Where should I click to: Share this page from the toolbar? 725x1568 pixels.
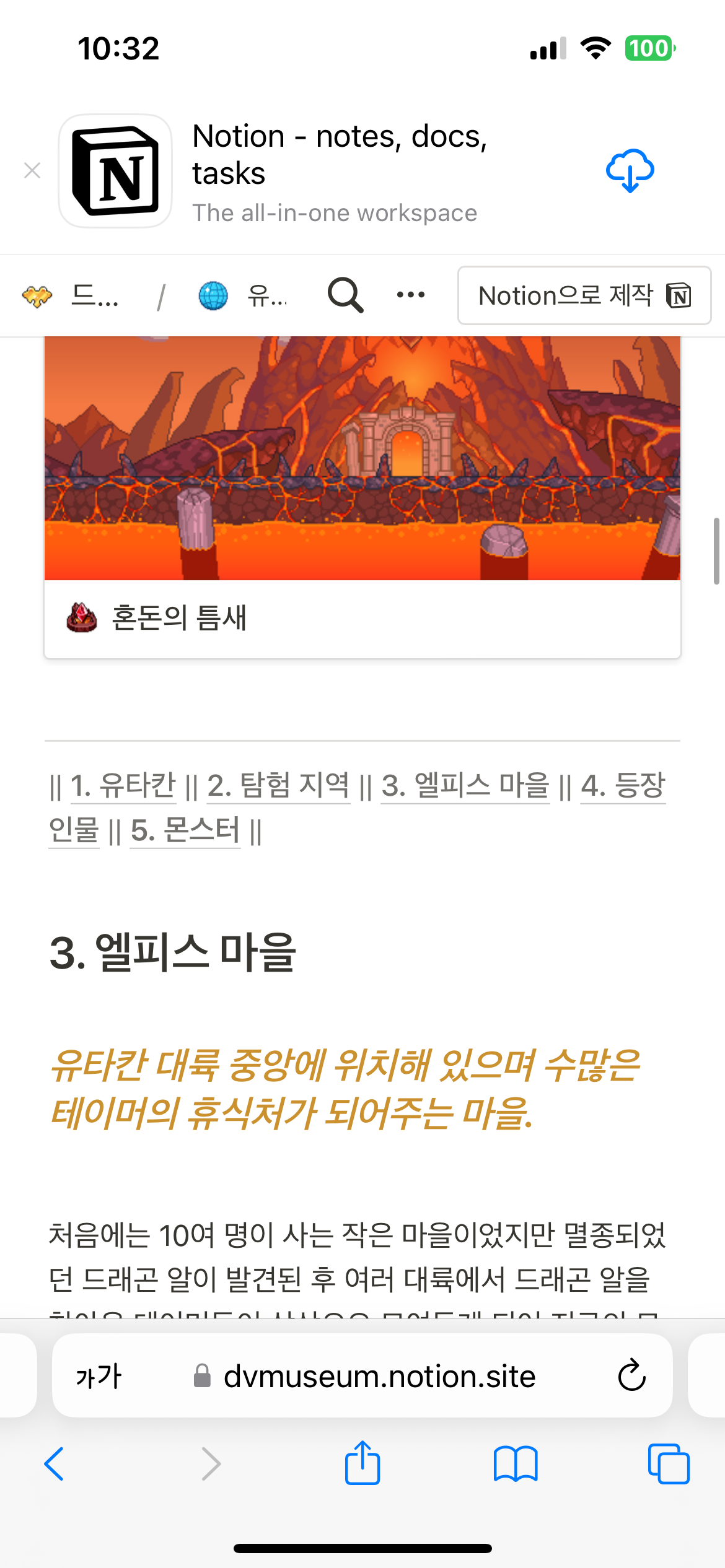(362, 1463)
